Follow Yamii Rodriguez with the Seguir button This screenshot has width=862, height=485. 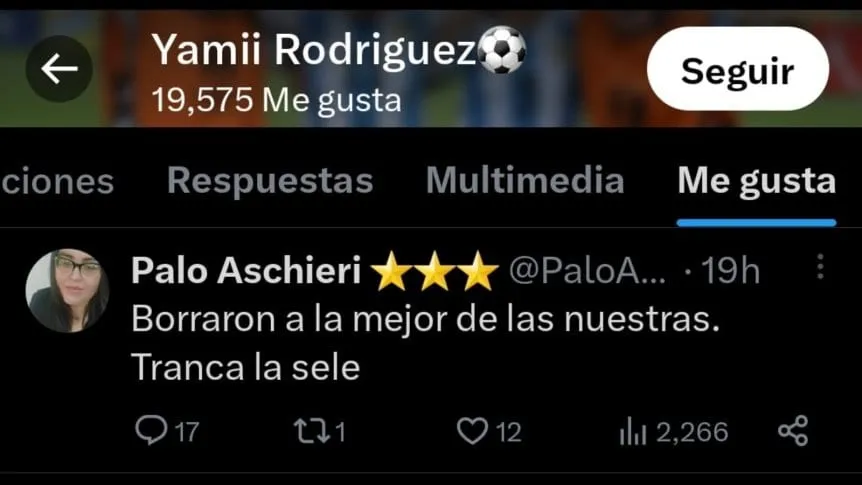tap(737, 70)
